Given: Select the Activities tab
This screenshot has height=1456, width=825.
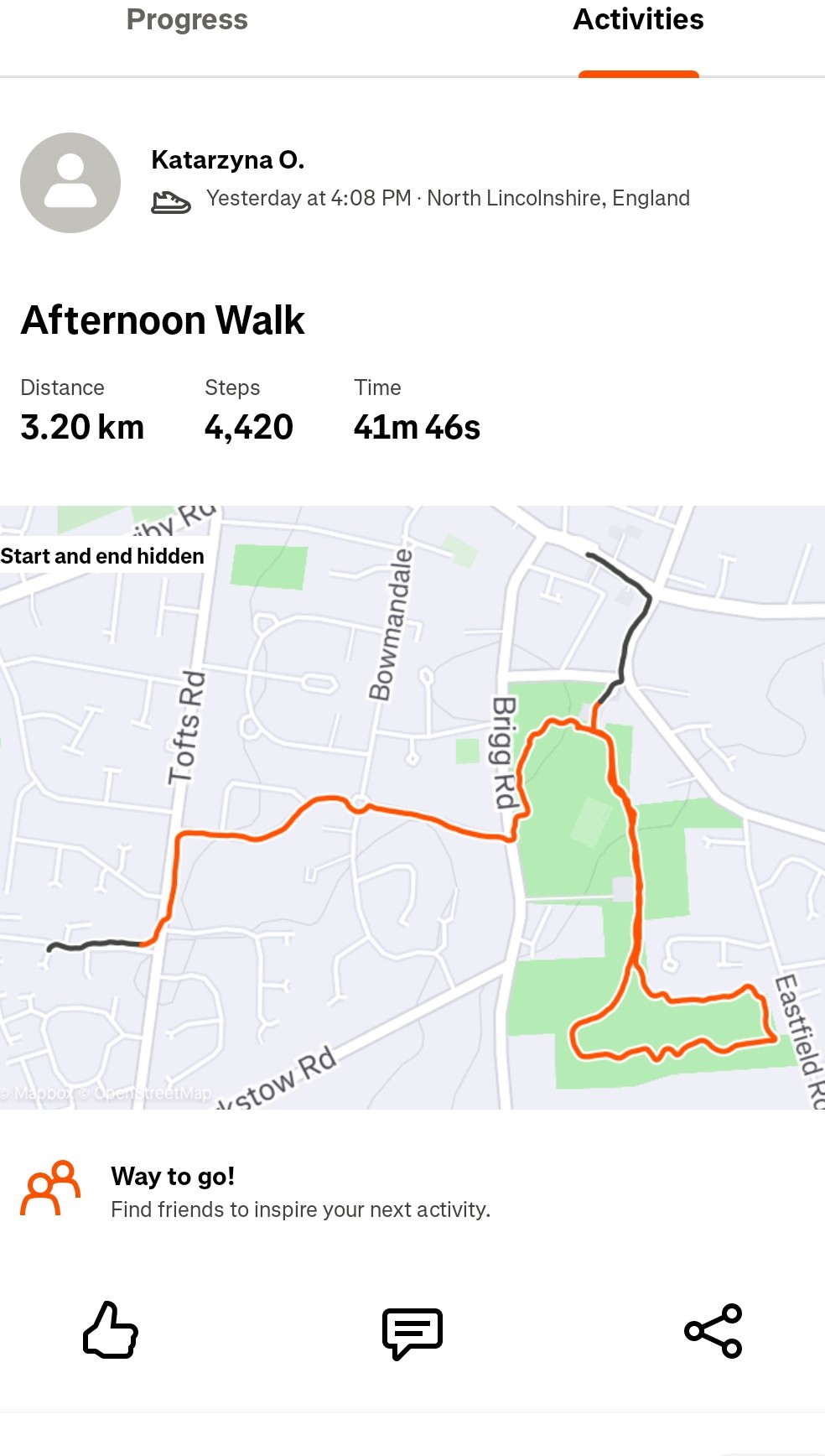Looking at the screenshot, I should click(x=638, y=20).
